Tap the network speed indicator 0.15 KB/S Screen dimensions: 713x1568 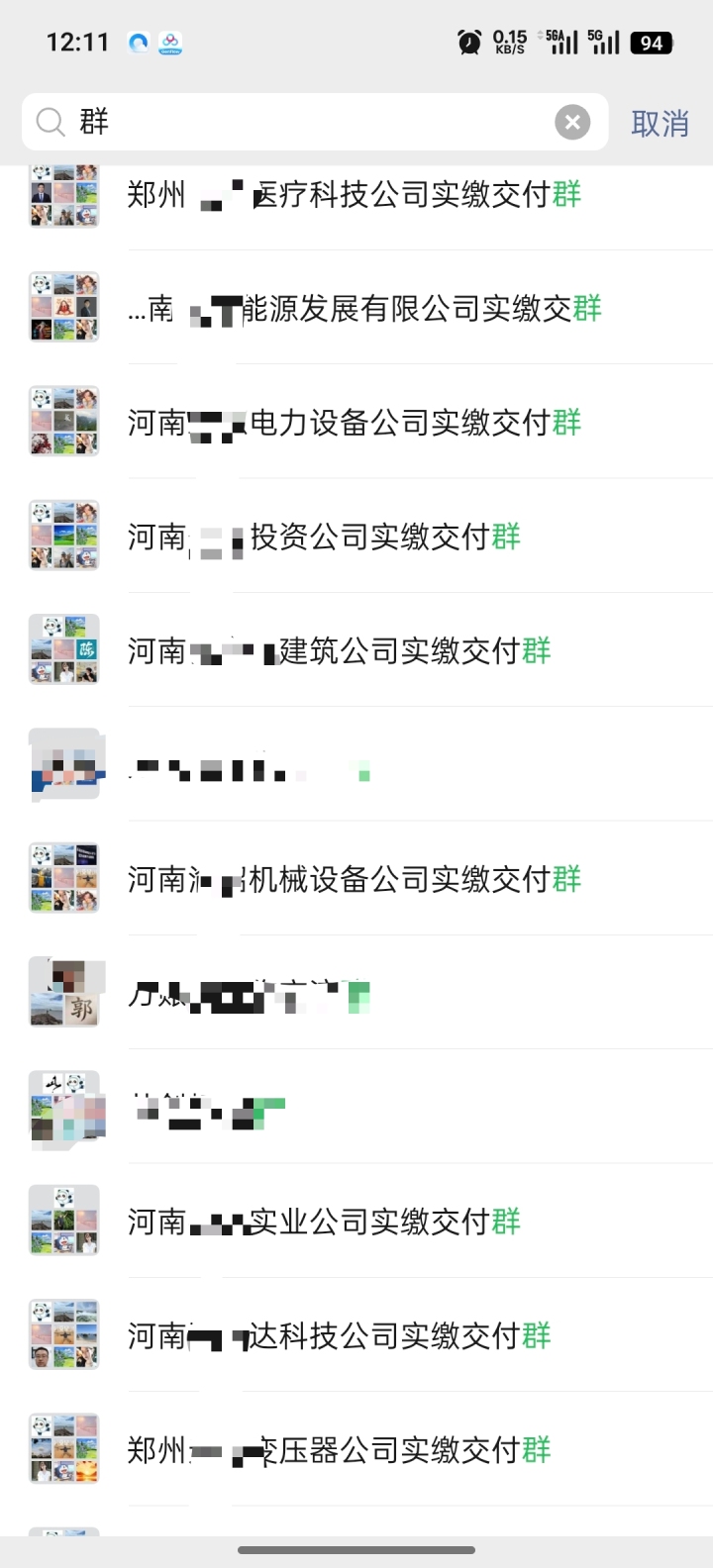507,41
